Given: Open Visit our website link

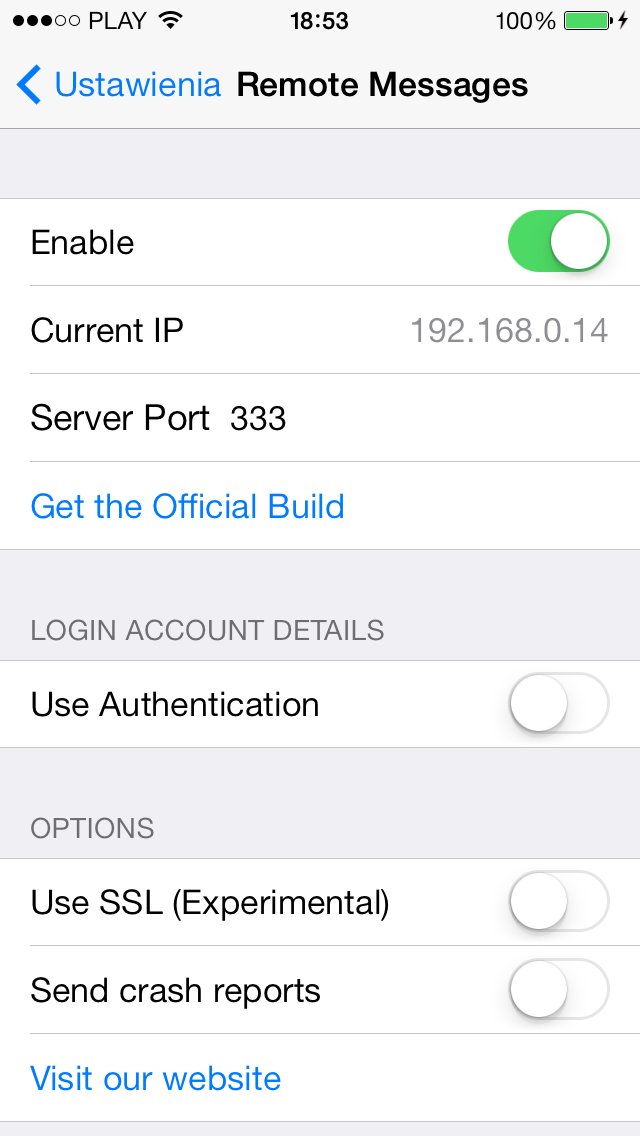Looking at the screenshot, I should pyautogui.click(x=156, y=1078).
